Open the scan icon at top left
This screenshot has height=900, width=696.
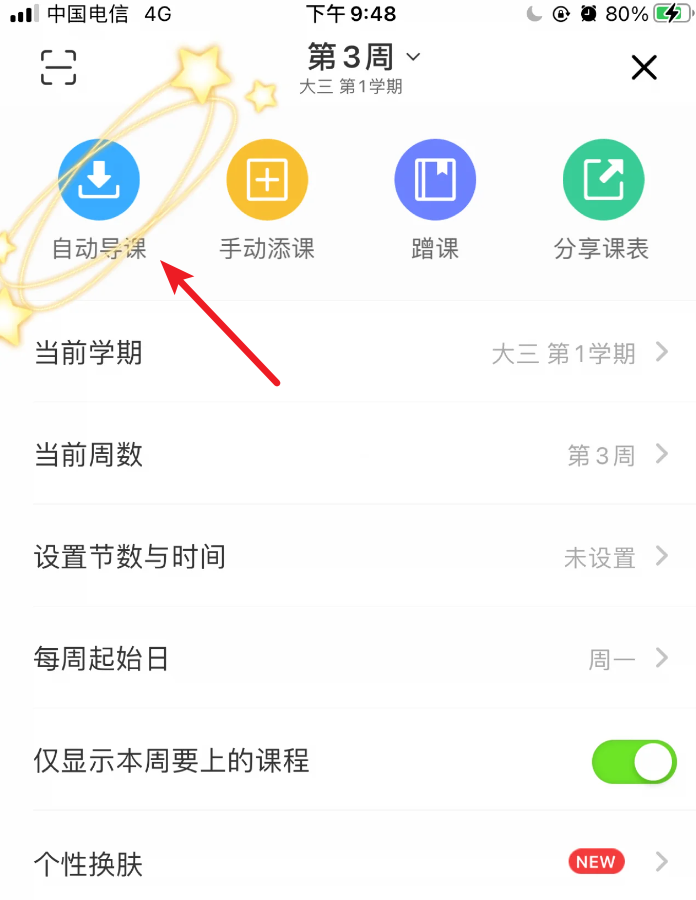pyautogui.click(x=58, y=67)
